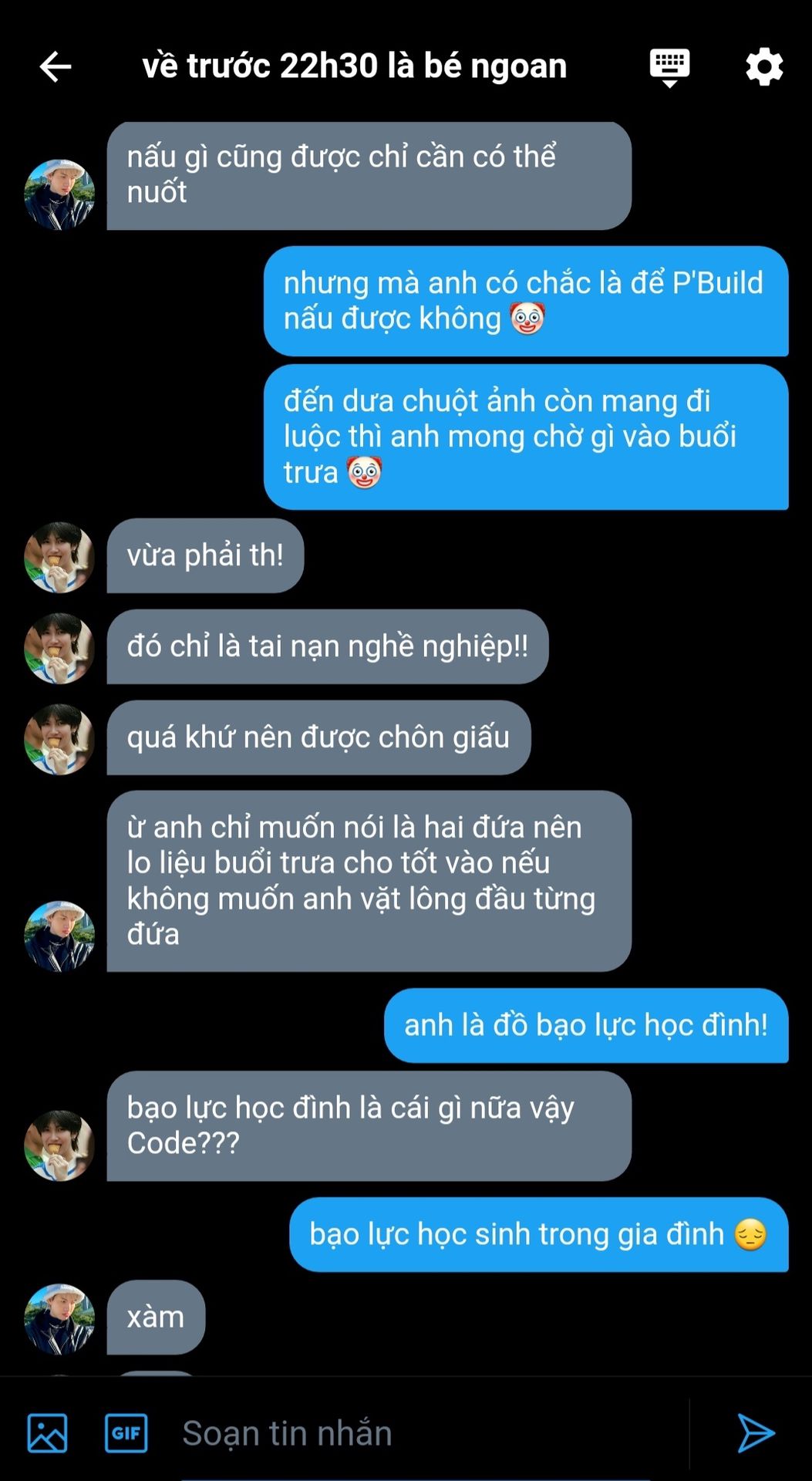Attach an image to the message
The height and width of the screenshot is (1481, 812).
point(48,1432)
